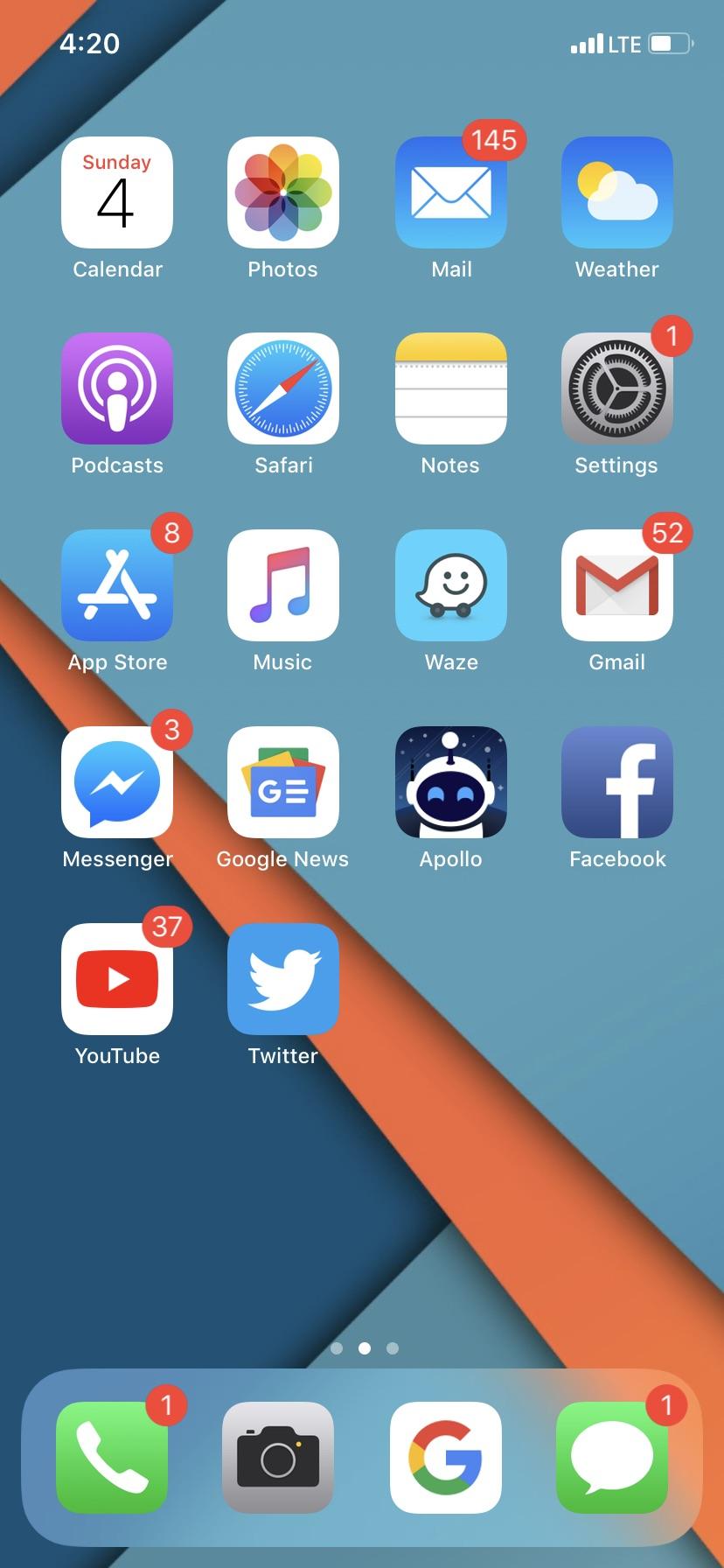The height and width of the screenshot is (1568, 724).
Task: Open Google search from the dock
Action: pyautogui.click(x=445, y=1457)
